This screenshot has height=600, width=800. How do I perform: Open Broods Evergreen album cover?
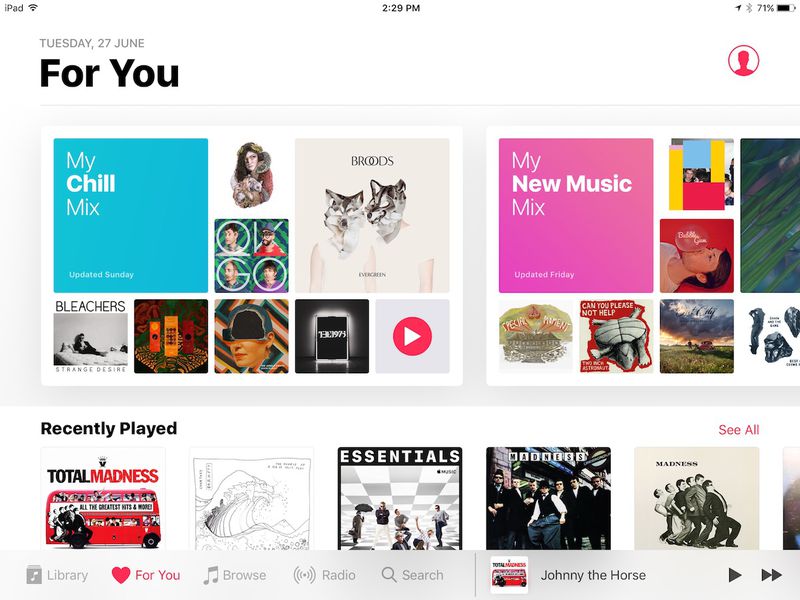coord(372,215)
